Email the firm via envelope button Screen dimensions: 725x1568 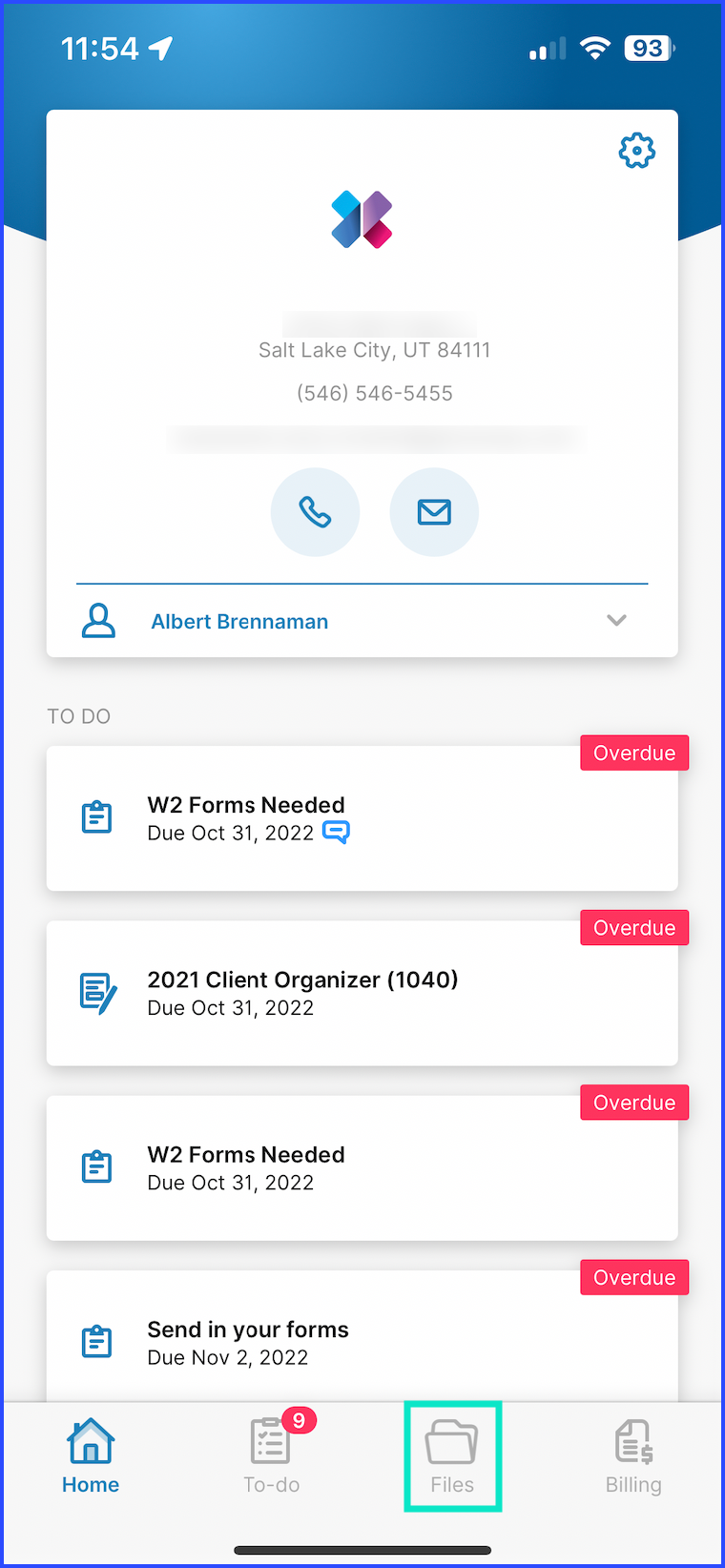pos(434,512)
